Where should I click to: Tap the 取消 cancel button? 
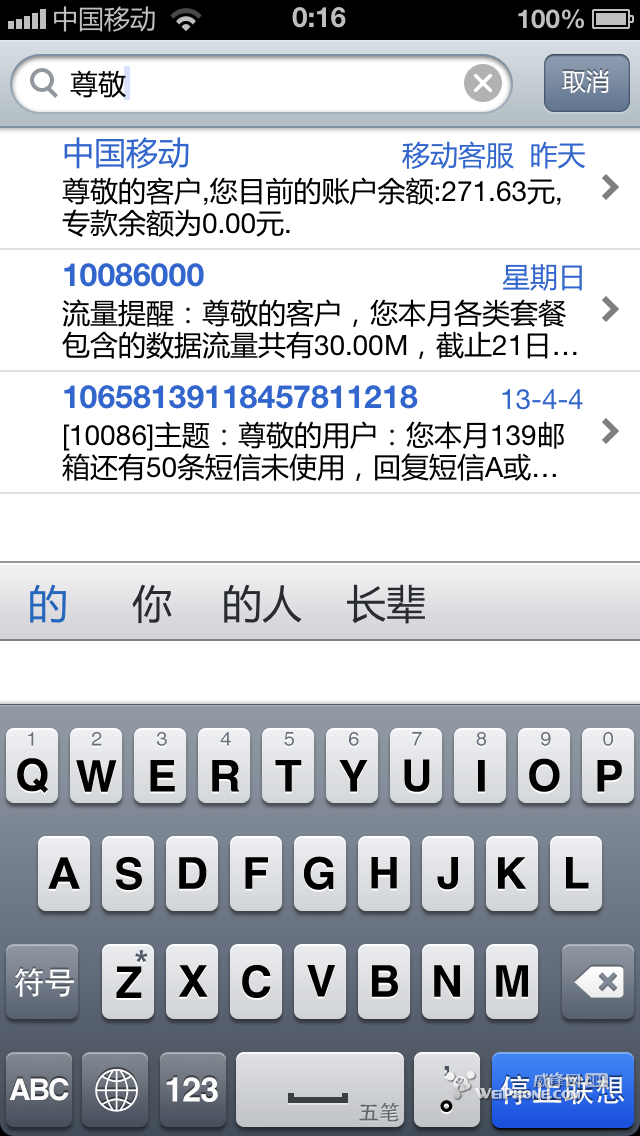586,83
